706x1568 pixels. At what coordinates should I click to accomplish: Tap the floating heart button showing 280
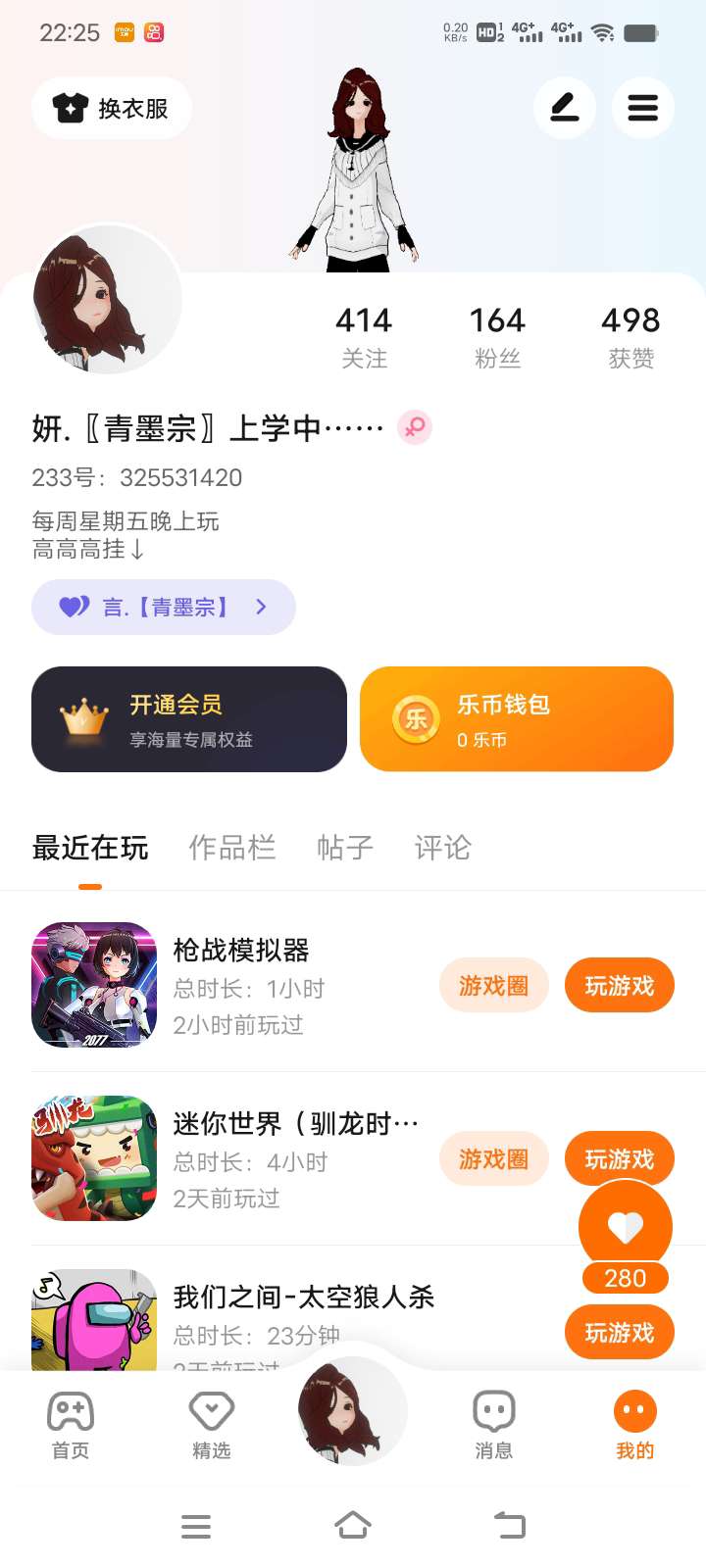point(626,1227)
